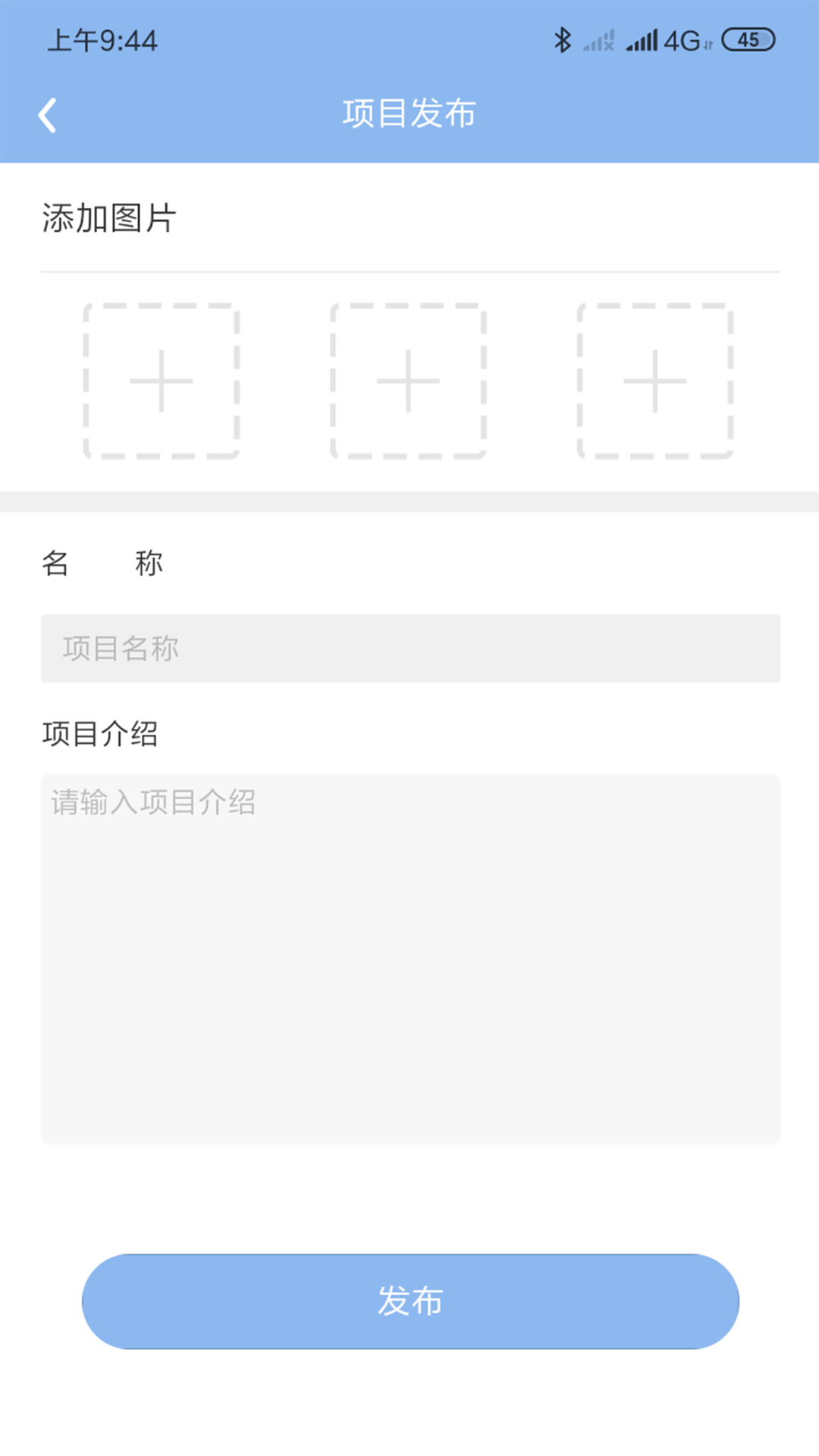
Task: Add the last image slot
Action: click(x=655, y=381)
